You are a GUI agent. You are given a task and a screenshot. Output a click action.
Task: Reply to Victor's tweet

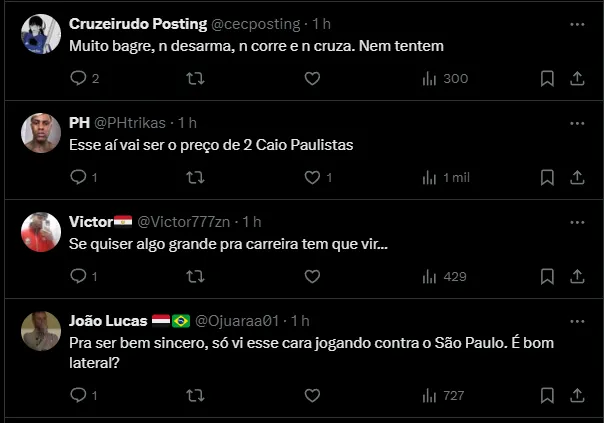pyautogui.click(x=78, y=276)
